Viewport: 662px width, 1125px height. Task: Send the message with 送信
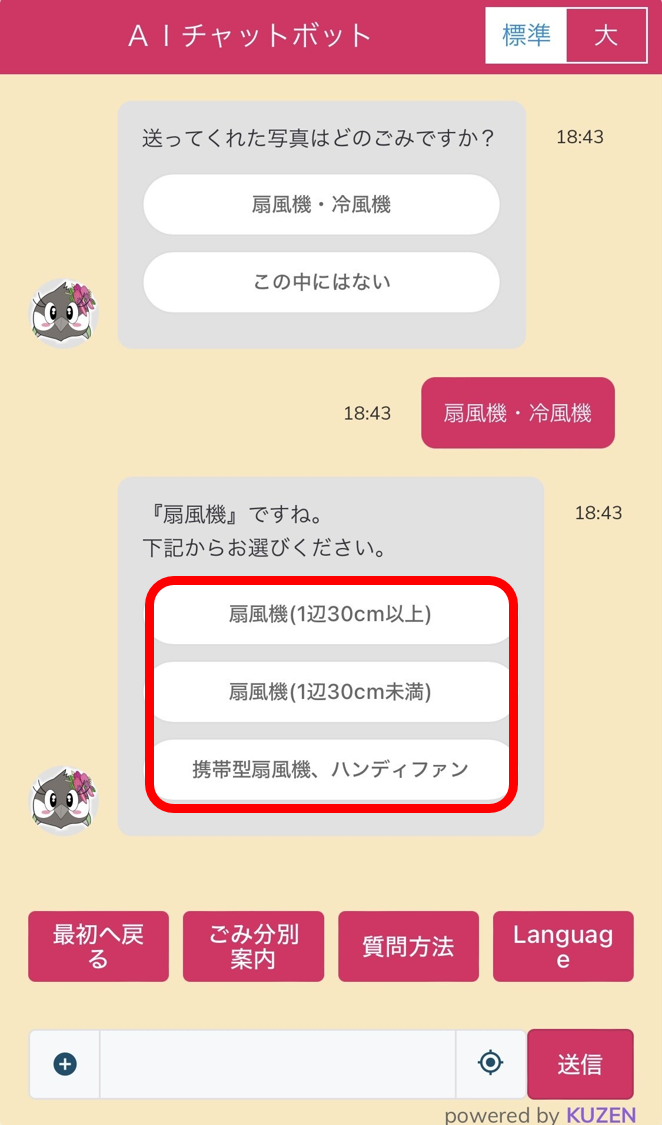pyautogui.click(x=580, y=1064)
